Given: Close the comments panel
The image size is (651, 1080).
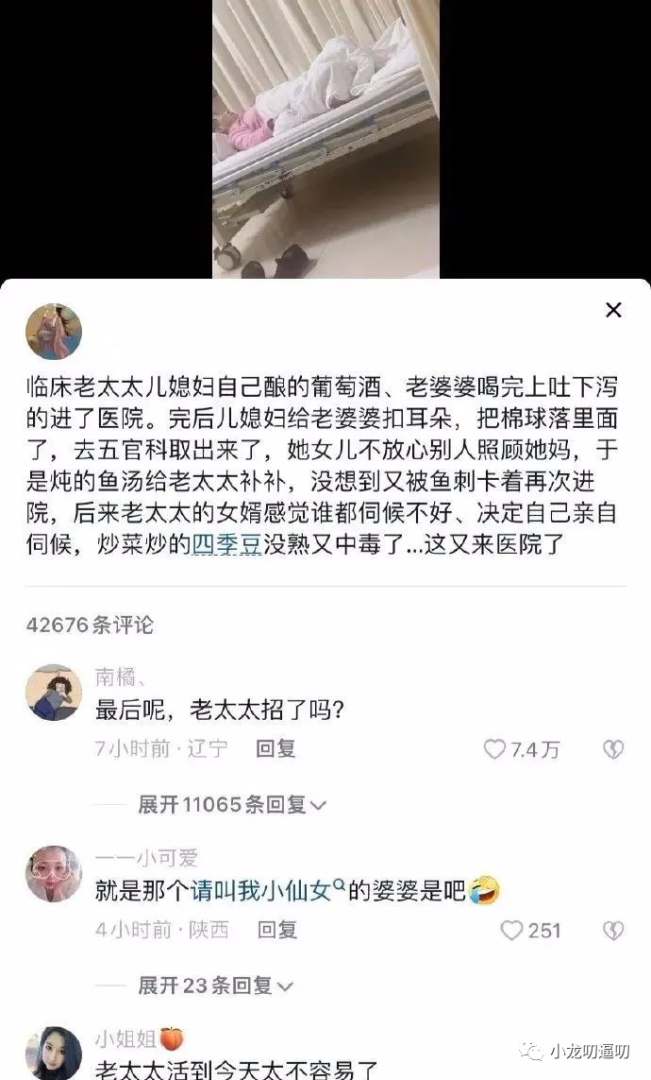Looking at the screenshot, I should pos(613,310).
